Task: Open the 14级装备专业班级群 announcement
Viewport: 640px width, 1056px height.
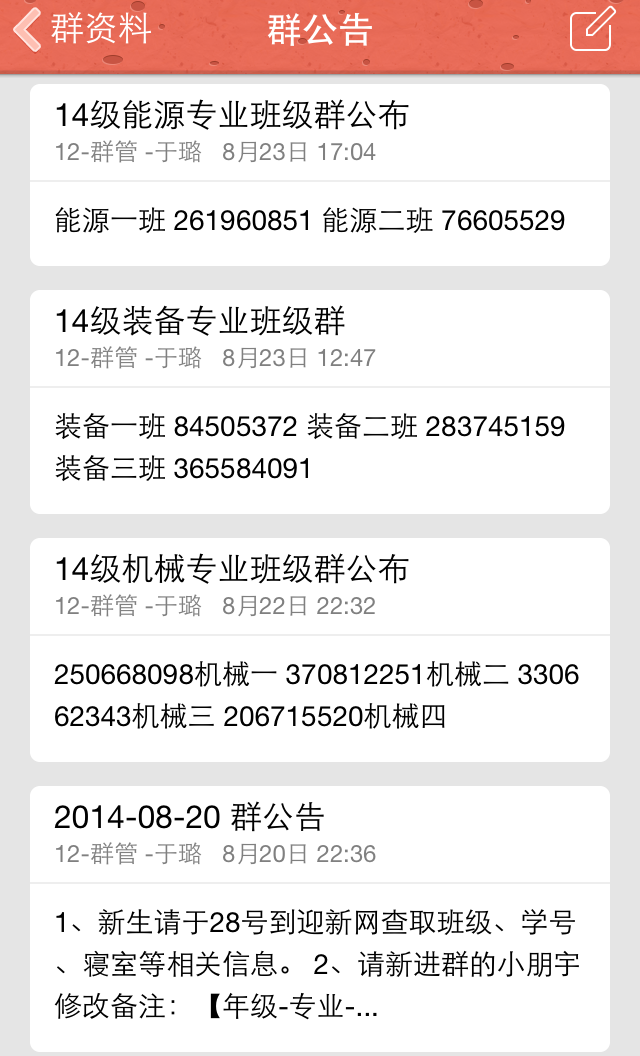Action: 319,401
